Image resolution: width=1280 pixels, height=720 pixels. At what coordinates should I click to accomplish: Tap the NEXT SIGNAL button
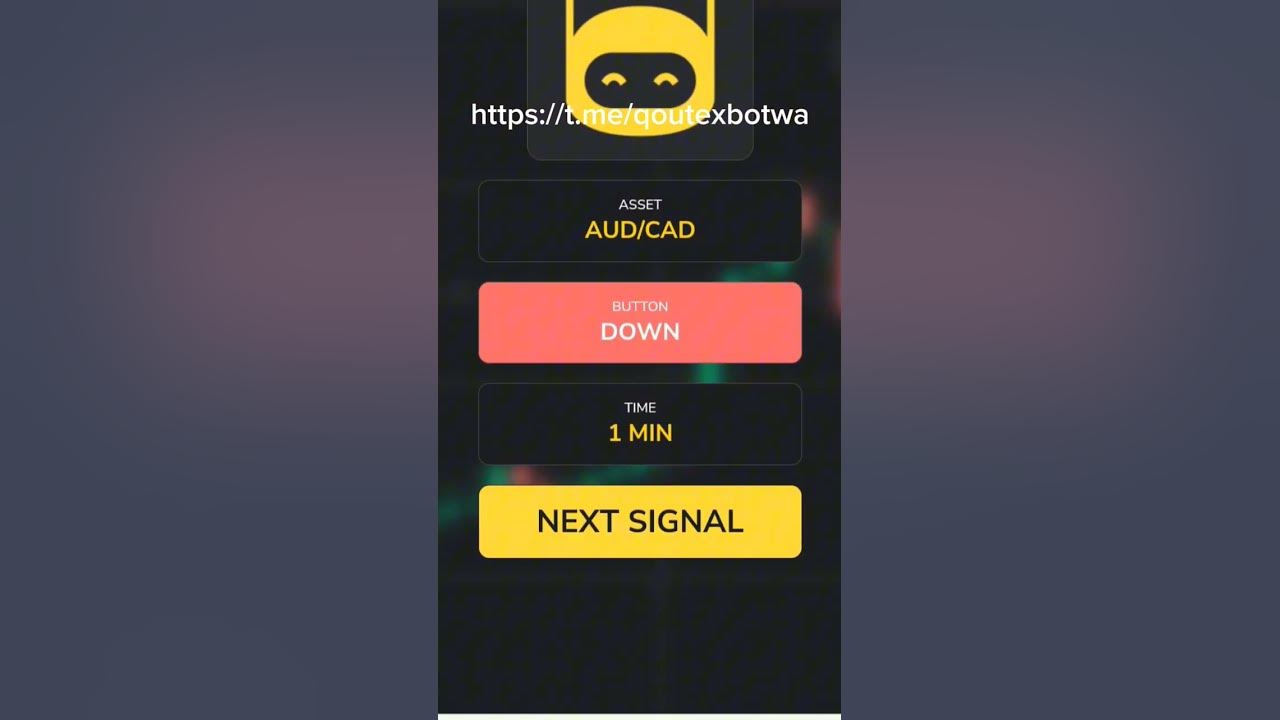click(x=640, y=521)
